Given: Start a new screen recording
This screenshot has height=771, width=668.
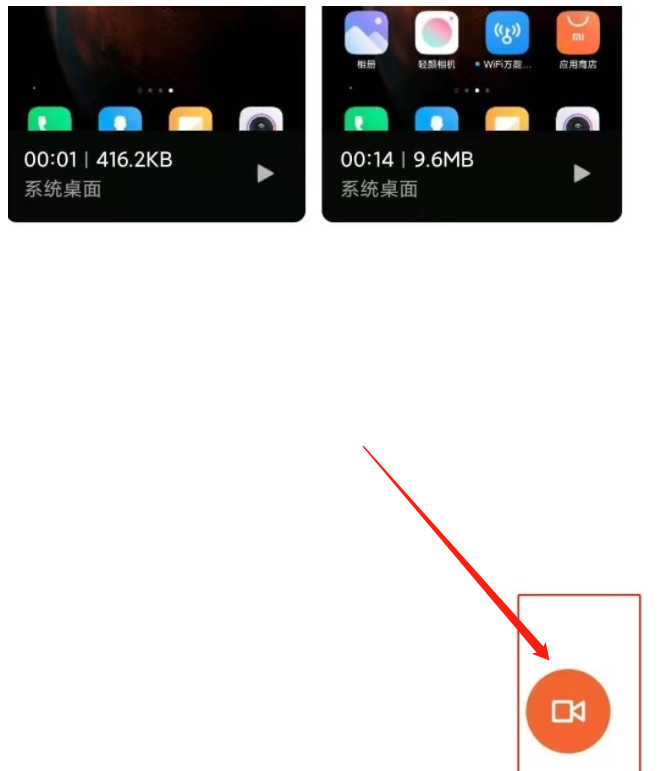Looking at the screenshot, I should [567, 710].
